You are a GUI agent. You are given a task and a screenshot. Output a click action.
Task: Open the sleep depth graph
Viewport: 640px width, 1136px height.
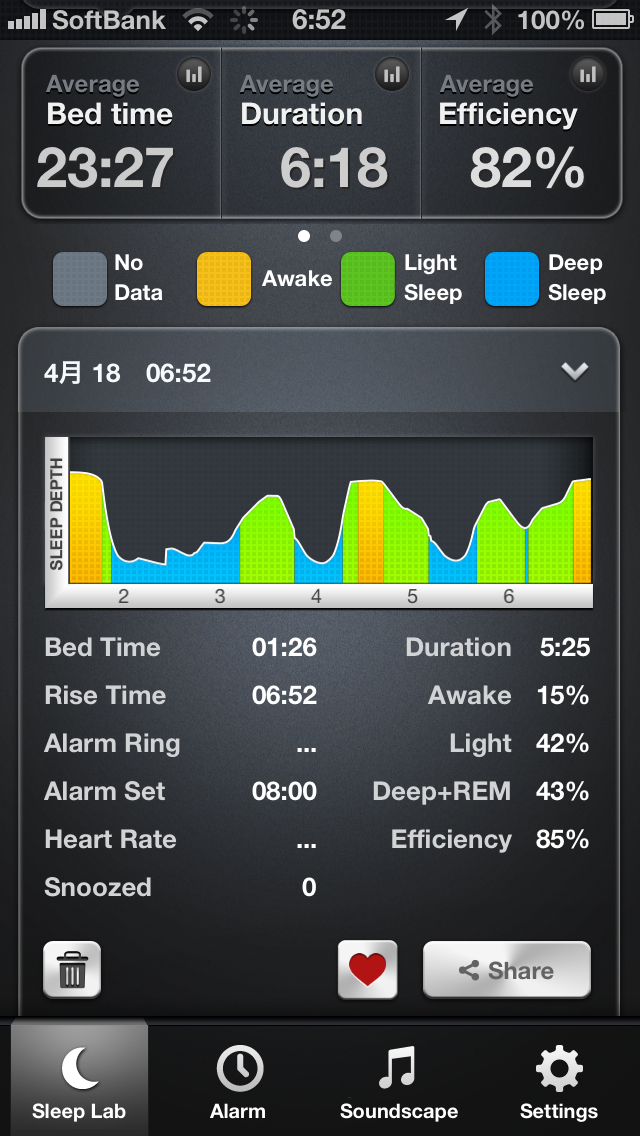tap(319, 522)
